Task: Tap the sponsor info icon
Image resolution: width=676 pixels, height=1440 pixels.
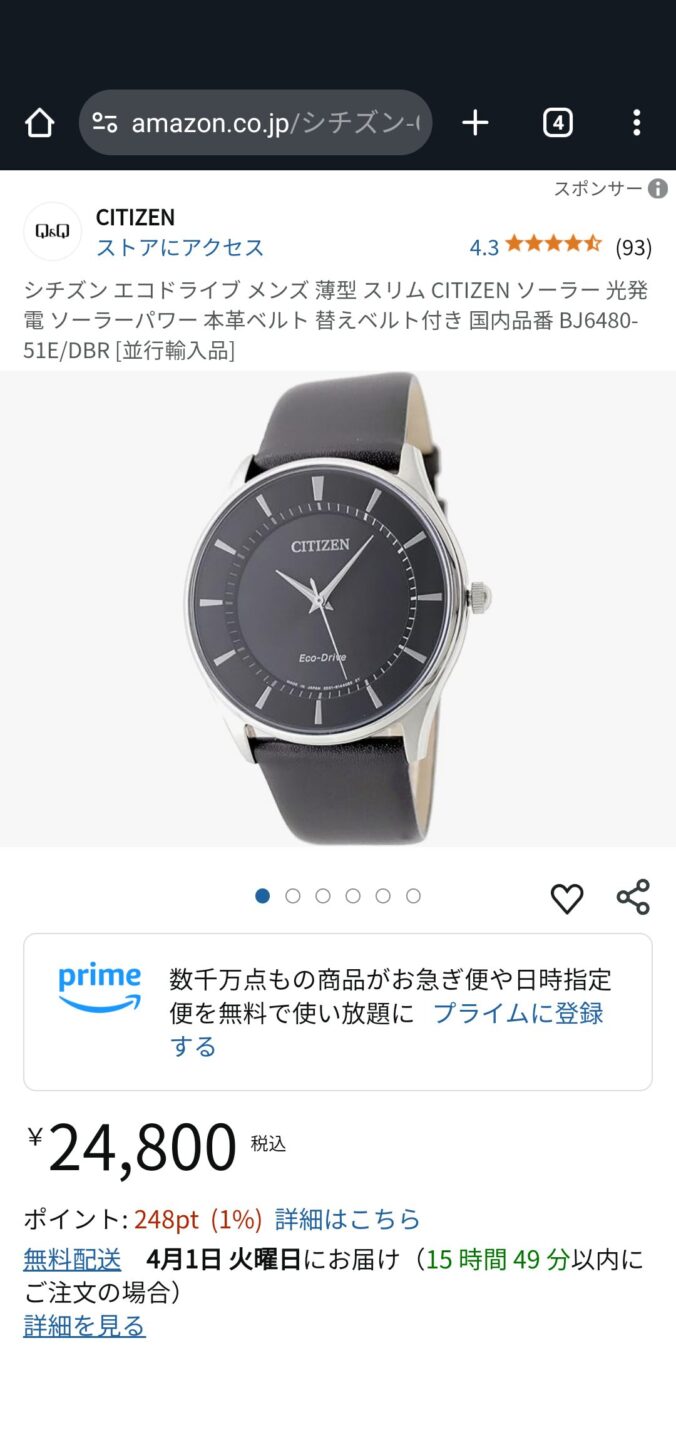Action: coord(657,189)
